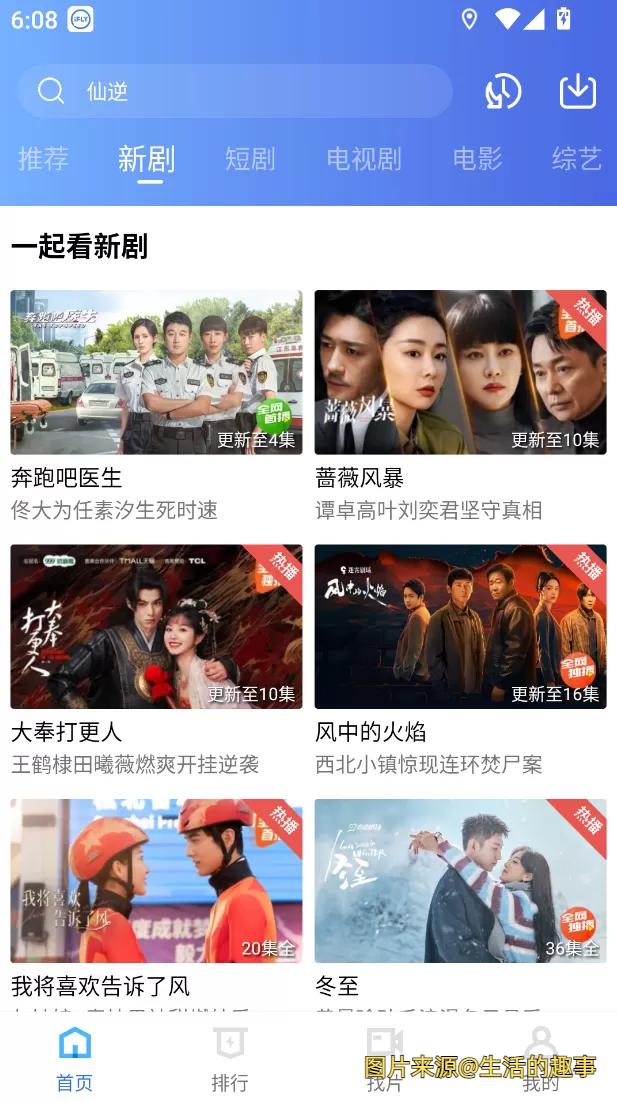The width and height of the screenshot is (617, 1102).
Task: Open the watch history icon
Action: tap(503, 92)
